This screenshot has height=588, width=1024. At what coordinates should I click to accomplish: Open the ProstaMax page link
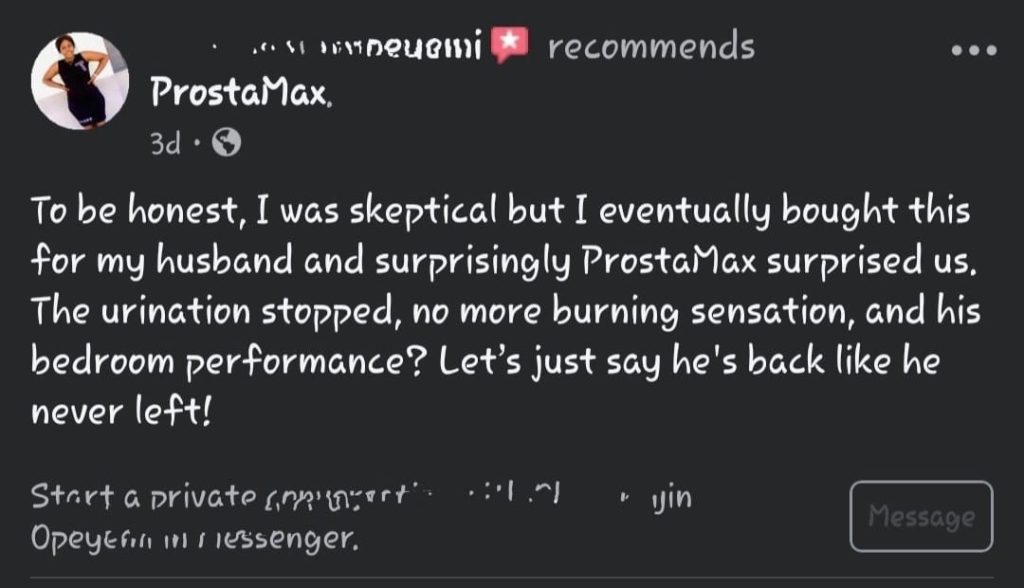click(238, 94)
